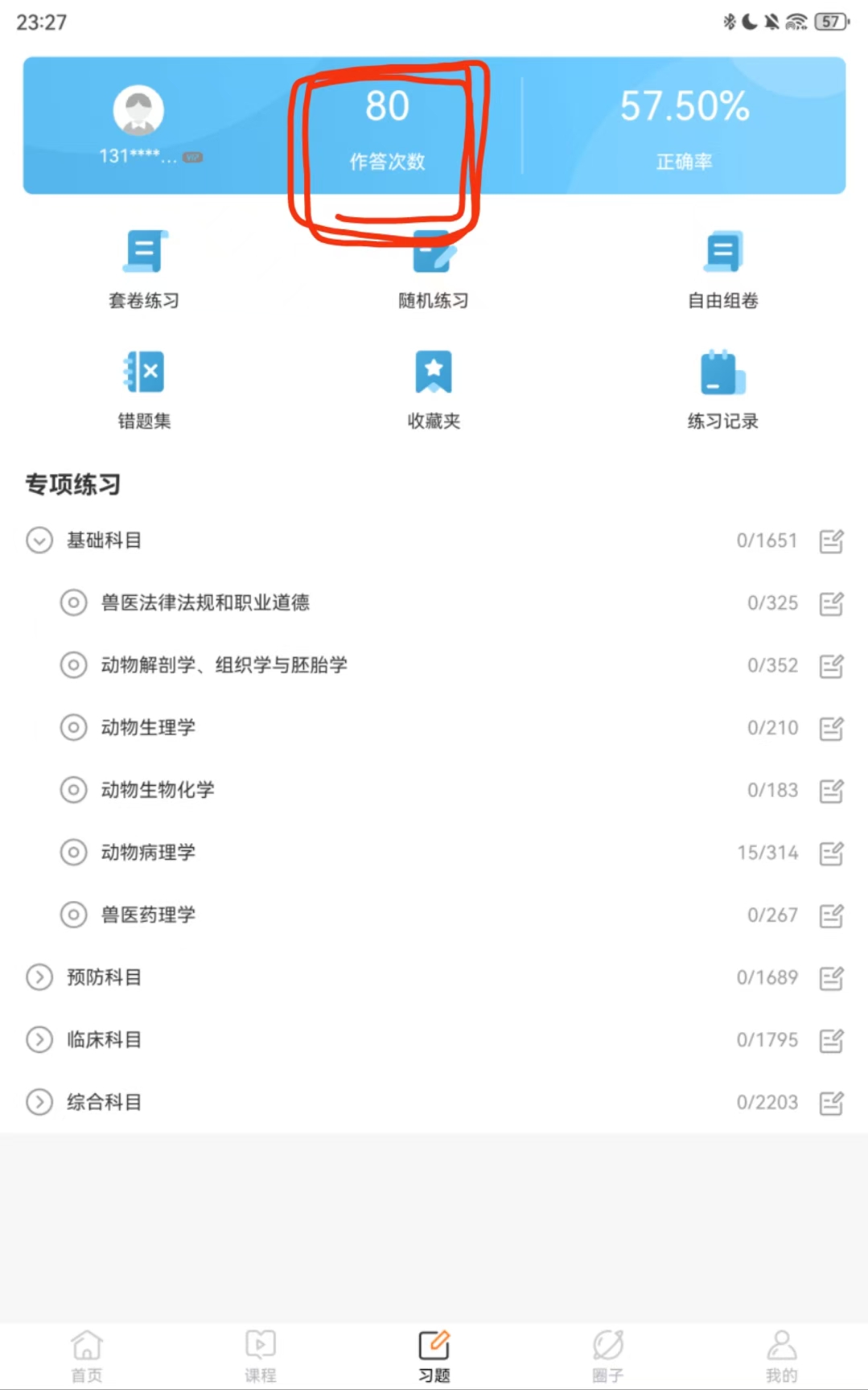Collapse the 基础科目 section
The height and width of the screenshot is (1390, 868).
pyautogui.click(x=39, y=541)
